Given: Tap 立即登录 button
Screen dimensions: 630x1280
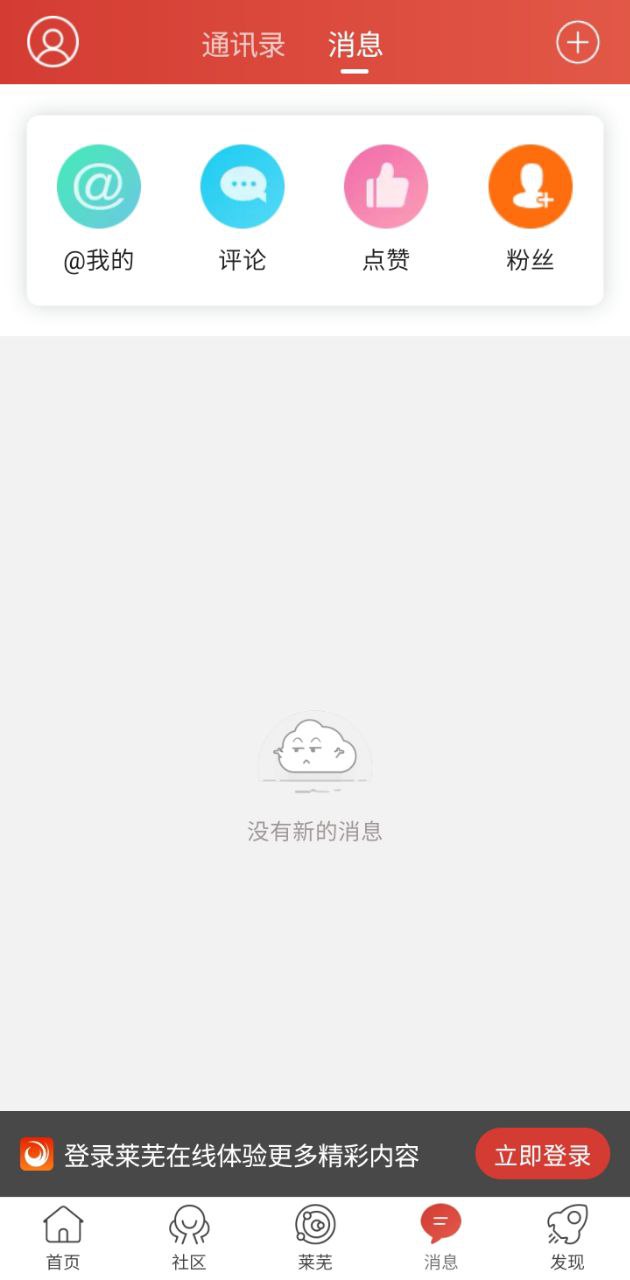Looking at the screenshot, I should tap(542, 1155).
